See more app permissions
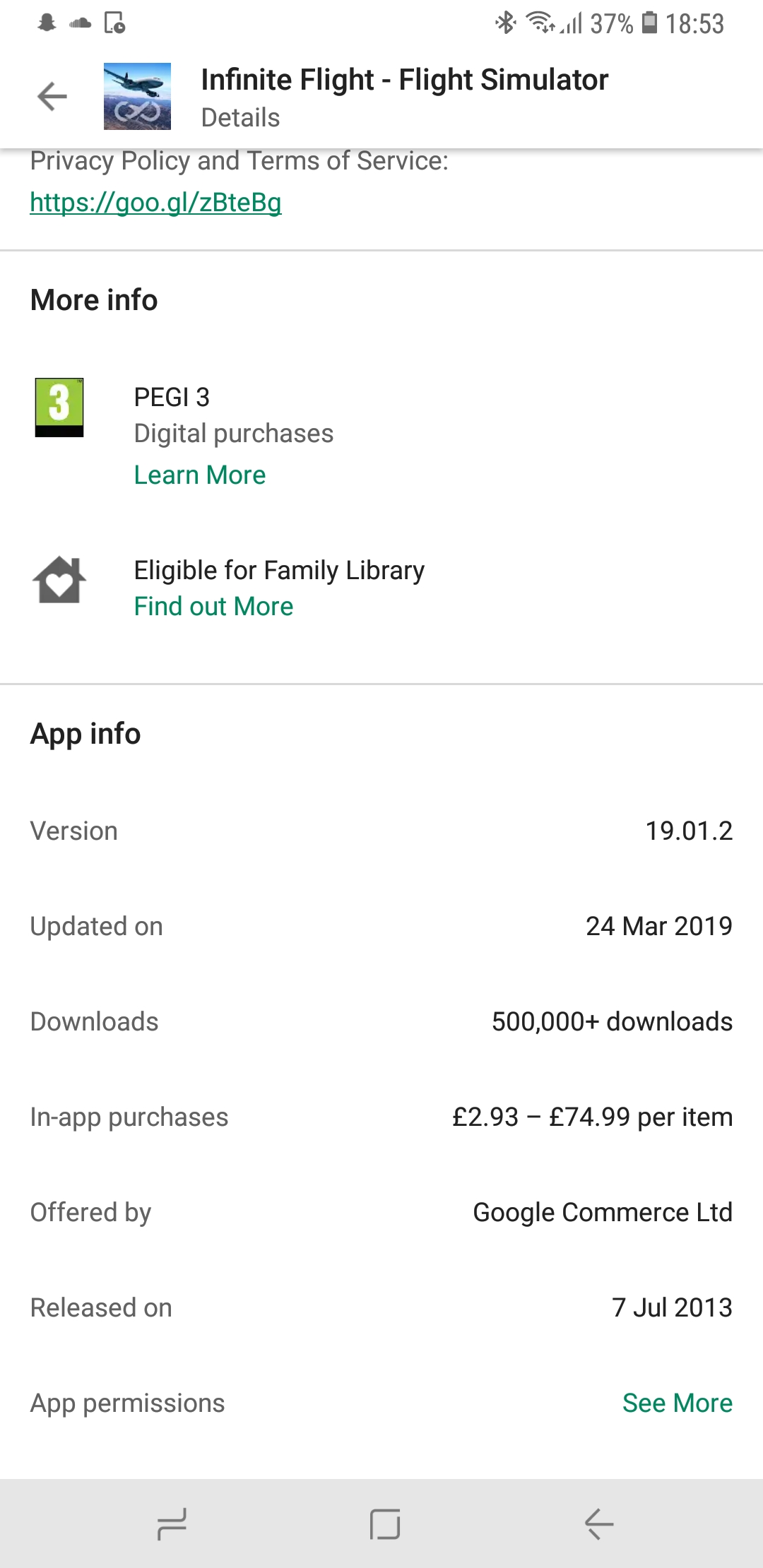The width and height of the screenshot is (763, 1568). pos(677,1403)
